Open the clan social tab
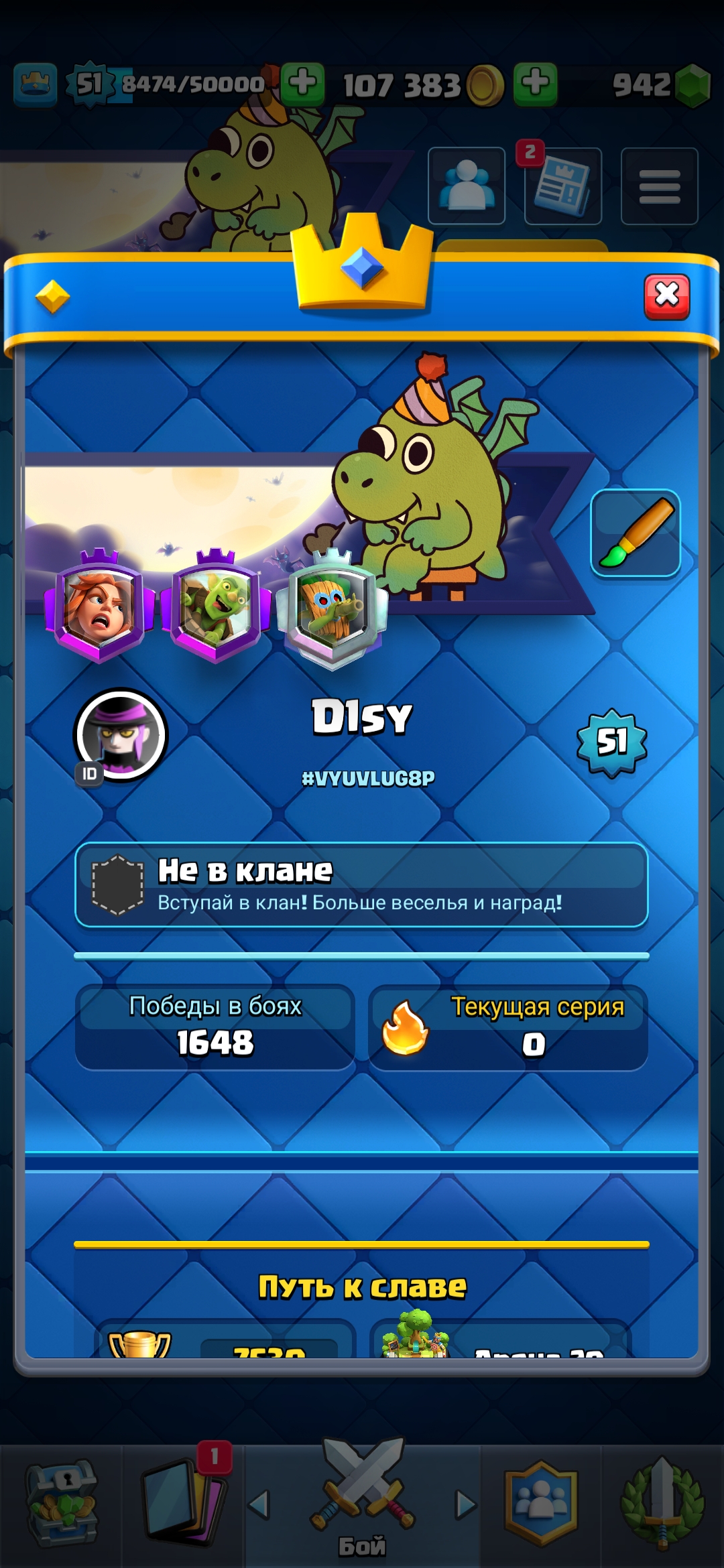Image resolution: width=724 pixels, height=1568 pixels. click(x=541, y=1504)
